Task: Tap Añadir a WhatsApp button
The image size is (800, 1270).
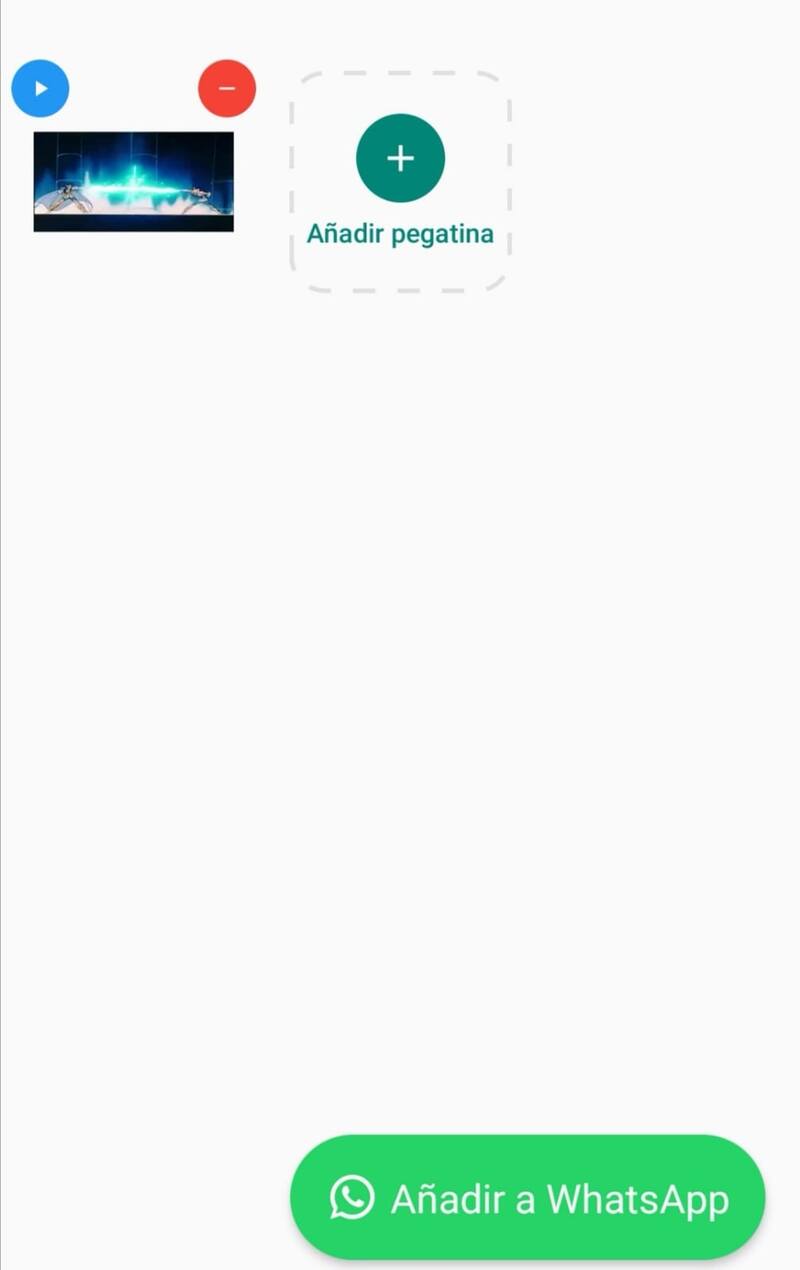Action: (528, 1197)
